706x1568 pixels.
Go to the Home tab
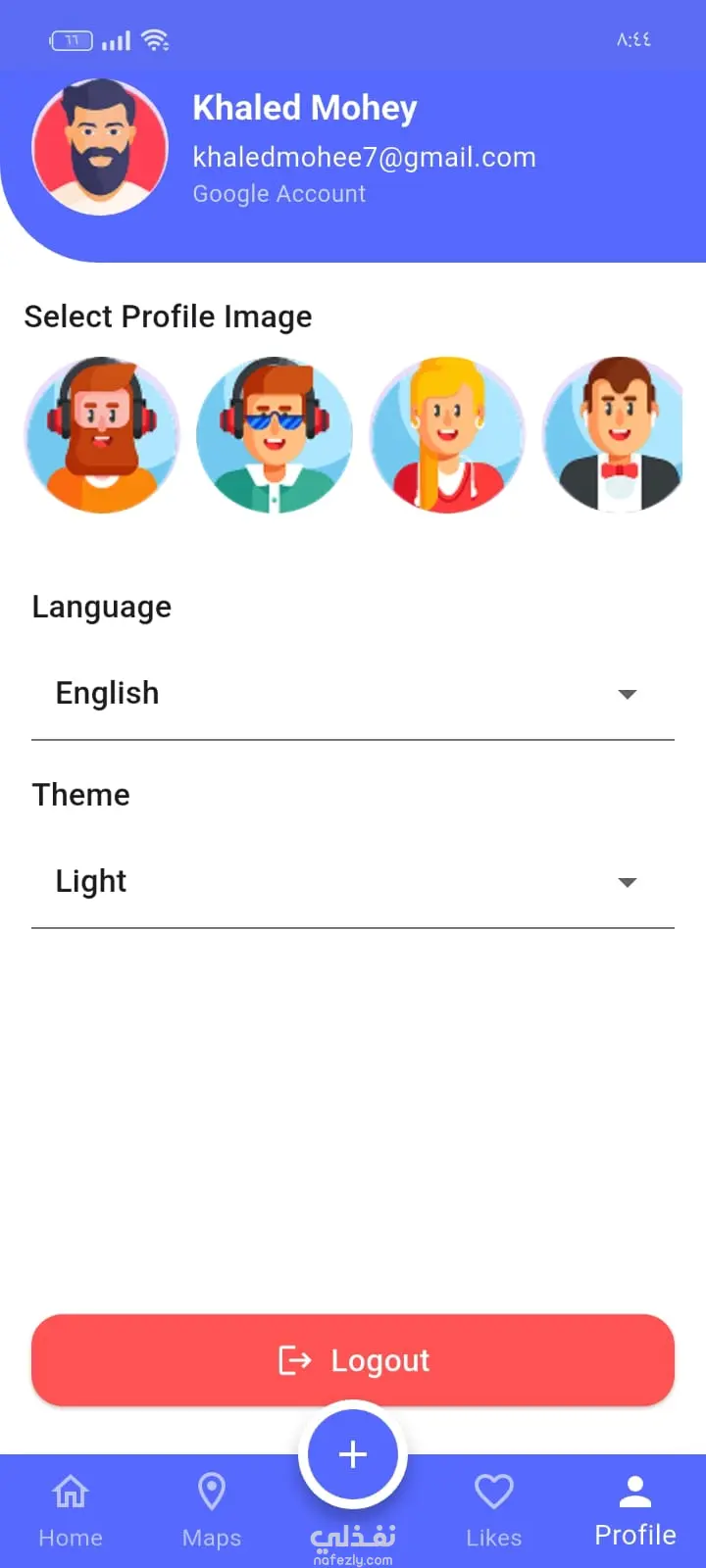tap(71, 1511)
